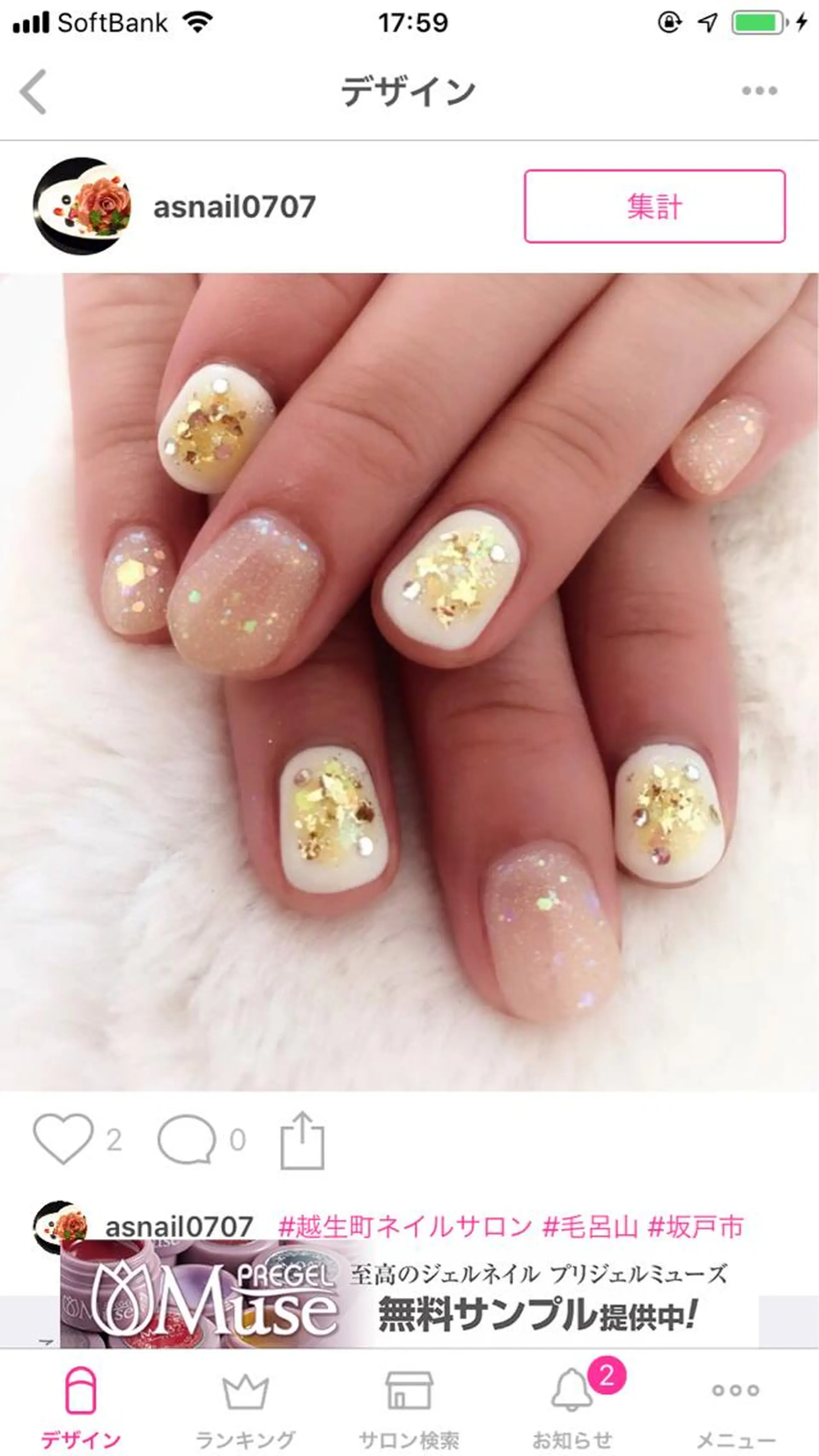Screen dimensions: 819x1456
Task: Open the asnail0707 profile picture beside 集計
Action: (x=82, y=206)
